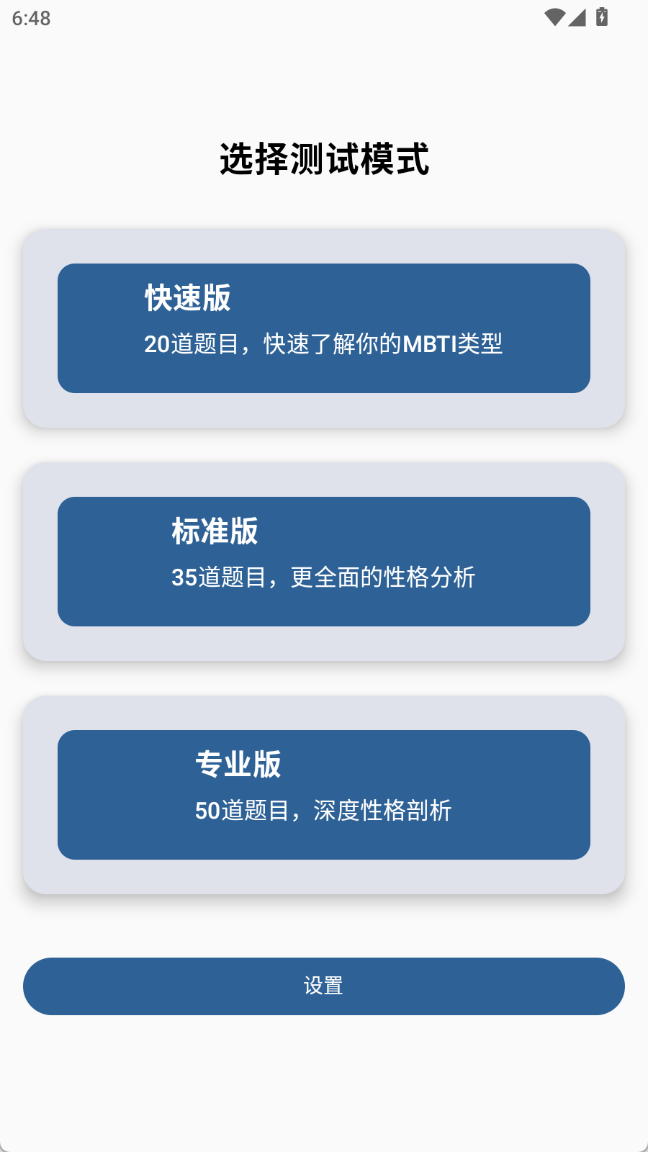Start the 标准版 35-question test

[x=323, y=561]
